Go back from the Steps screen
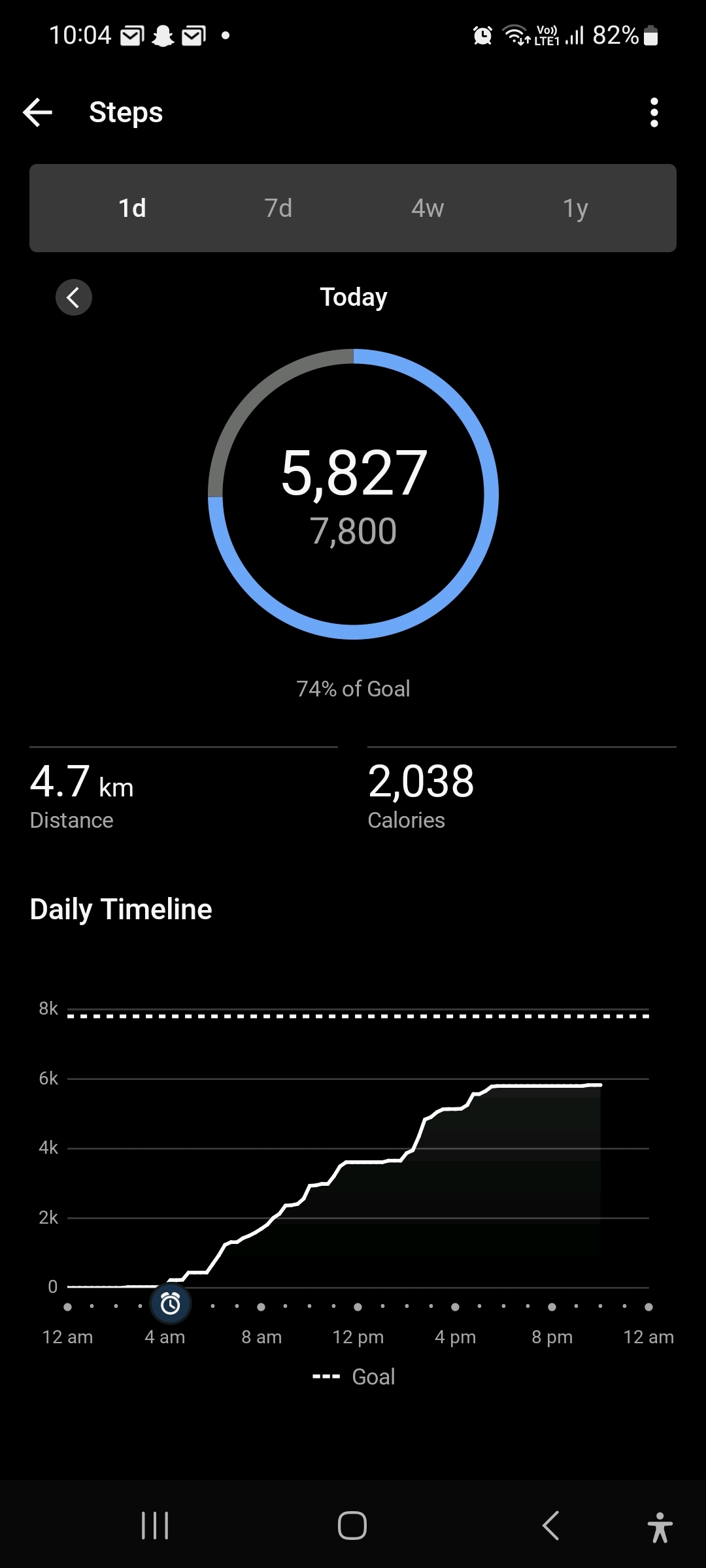The width and height of the screenshot is (706, 1568). [38, 112]
